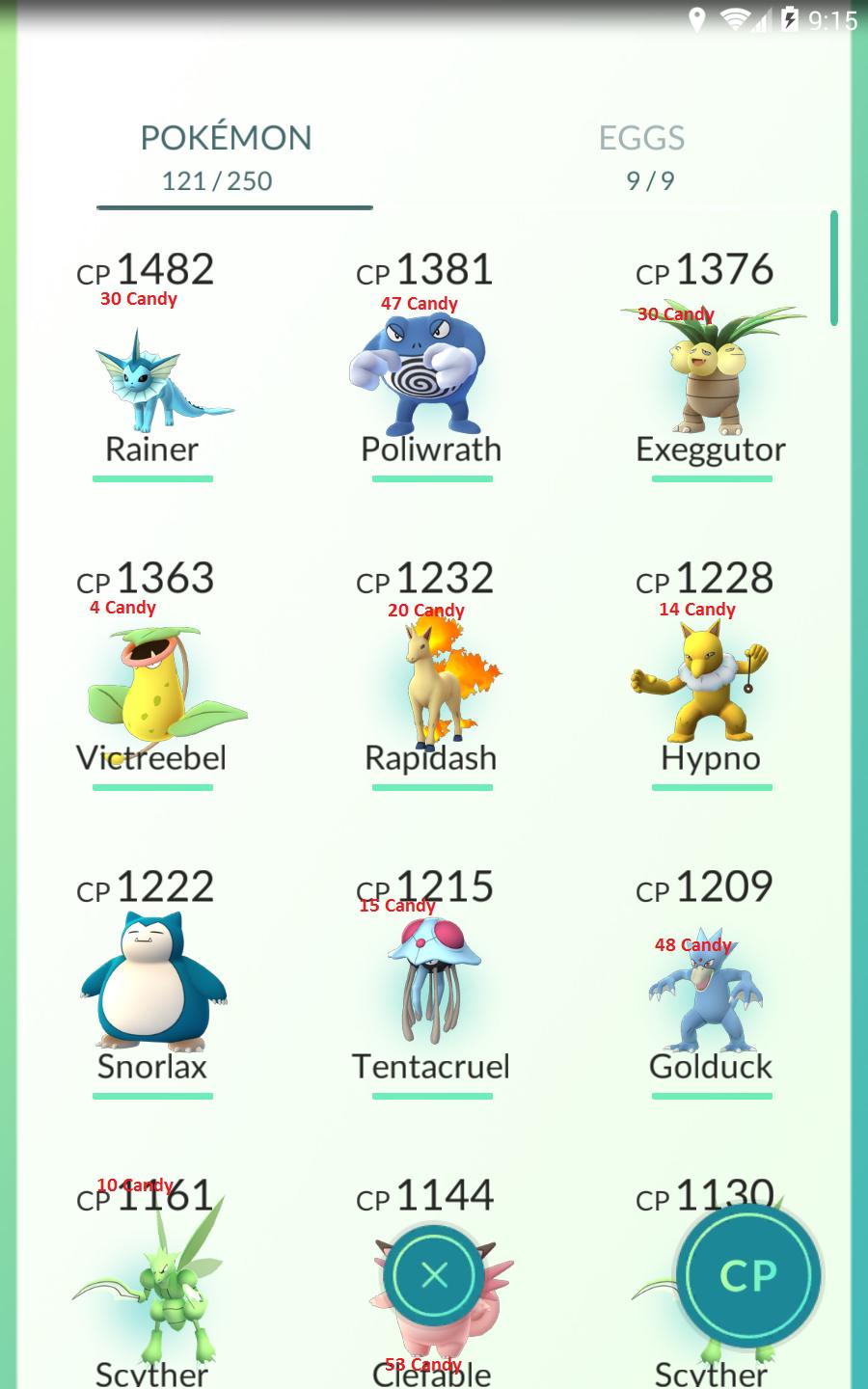Open Hypno's summary

pos(712,674)
